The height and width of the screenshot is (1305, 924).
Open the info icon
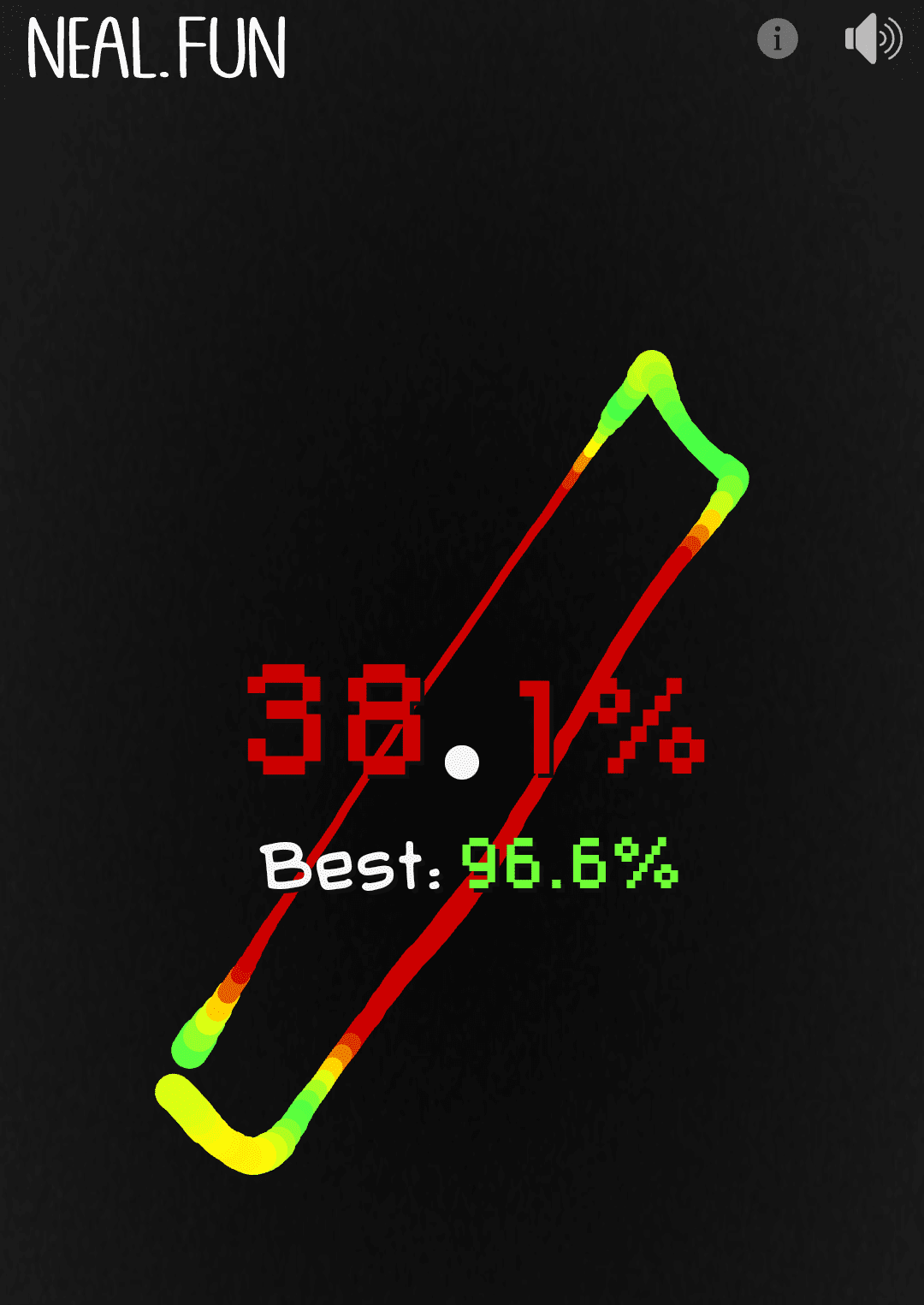[777, 39]
